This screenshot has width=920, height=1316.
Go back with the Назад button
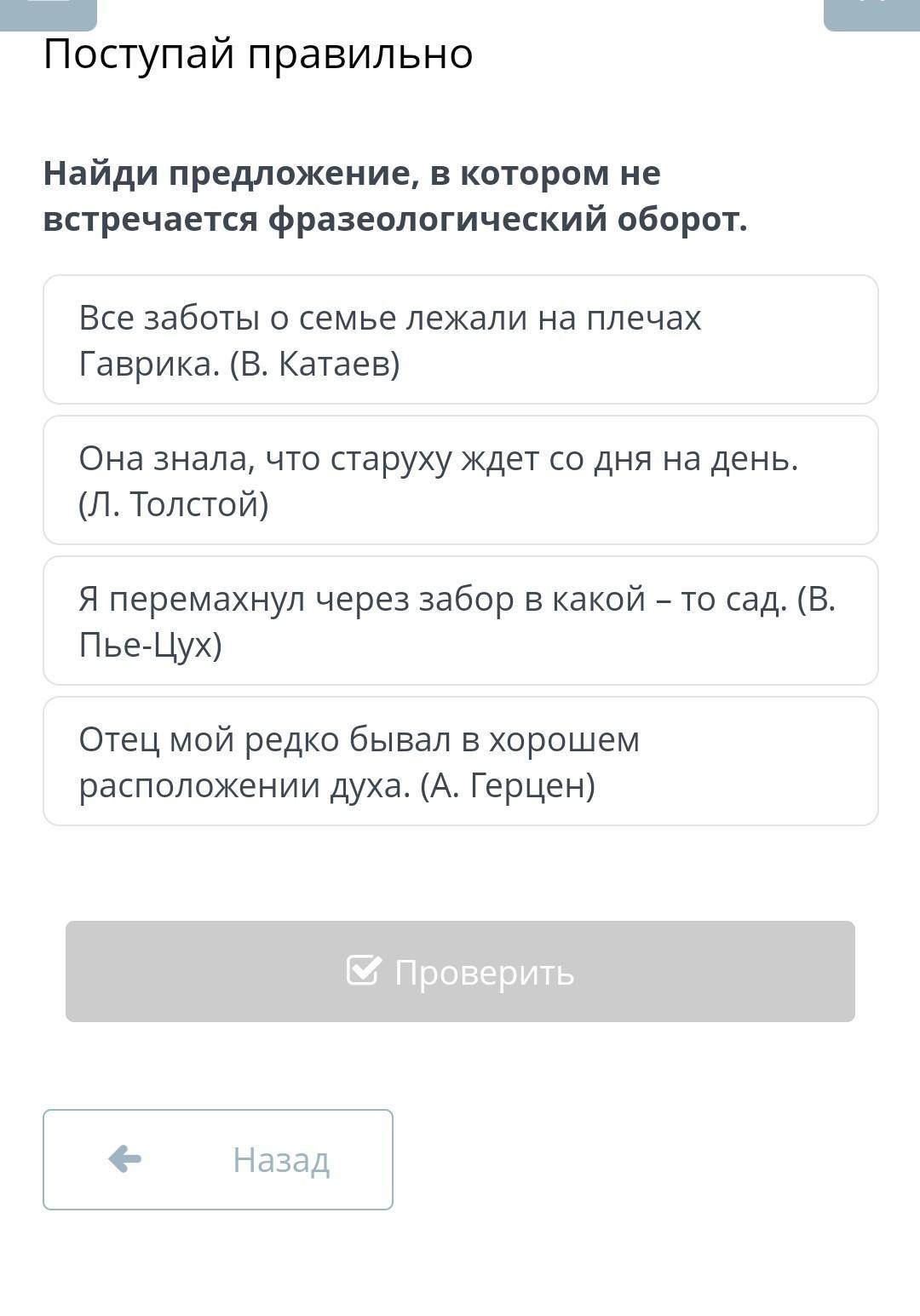[x=218, y=1159]
